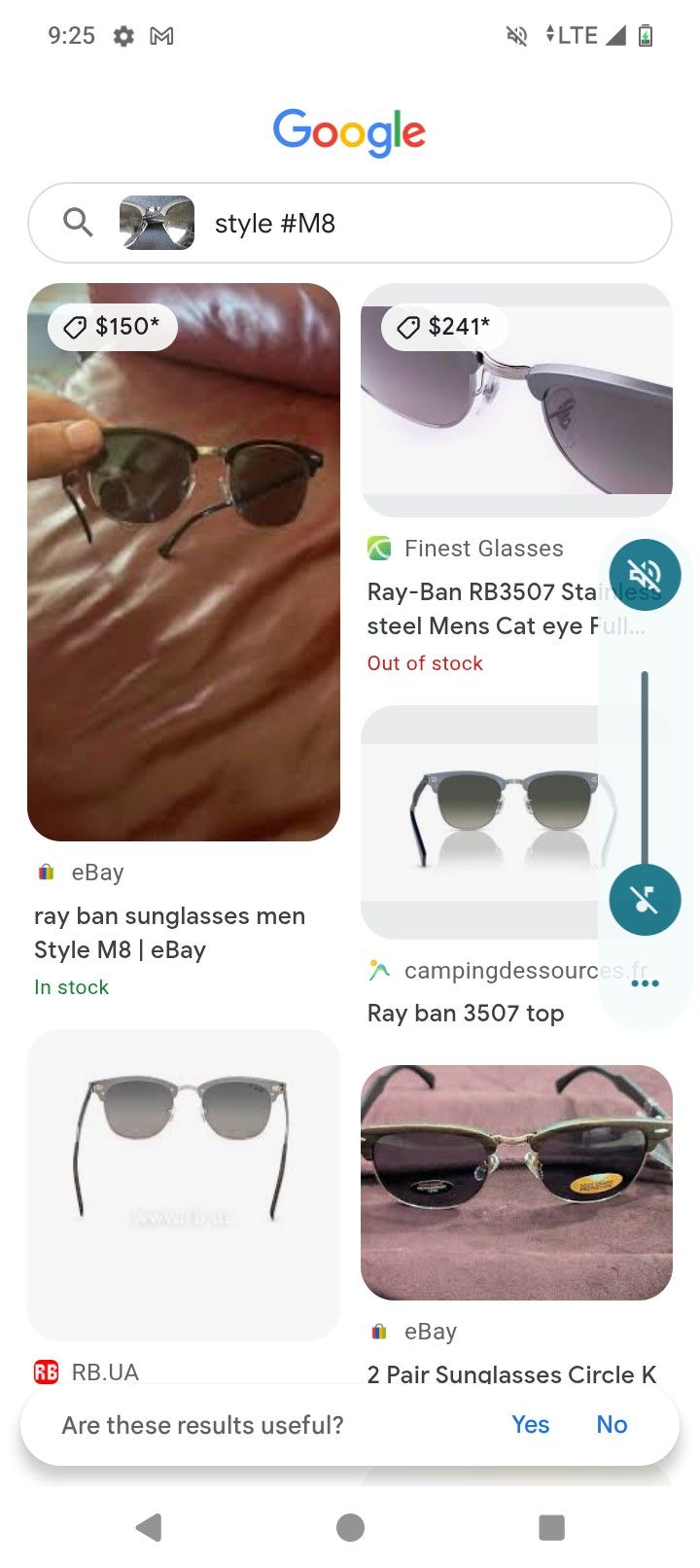
Task: Toggle the ringer mute icon in volume panel
Action: click(645, 574)
